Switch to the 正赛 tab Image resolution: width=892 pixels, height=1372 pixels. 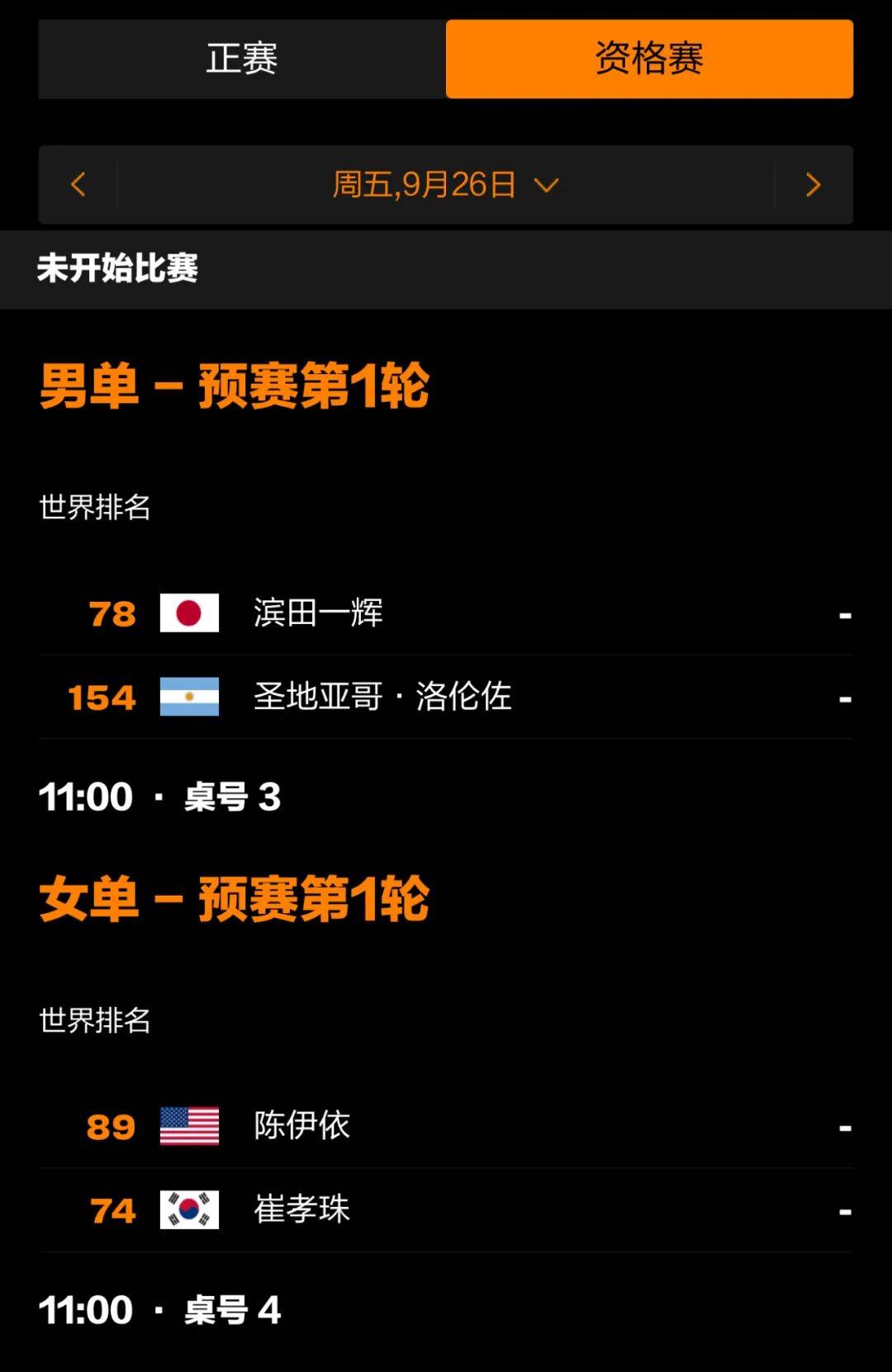tap(241, 59)
